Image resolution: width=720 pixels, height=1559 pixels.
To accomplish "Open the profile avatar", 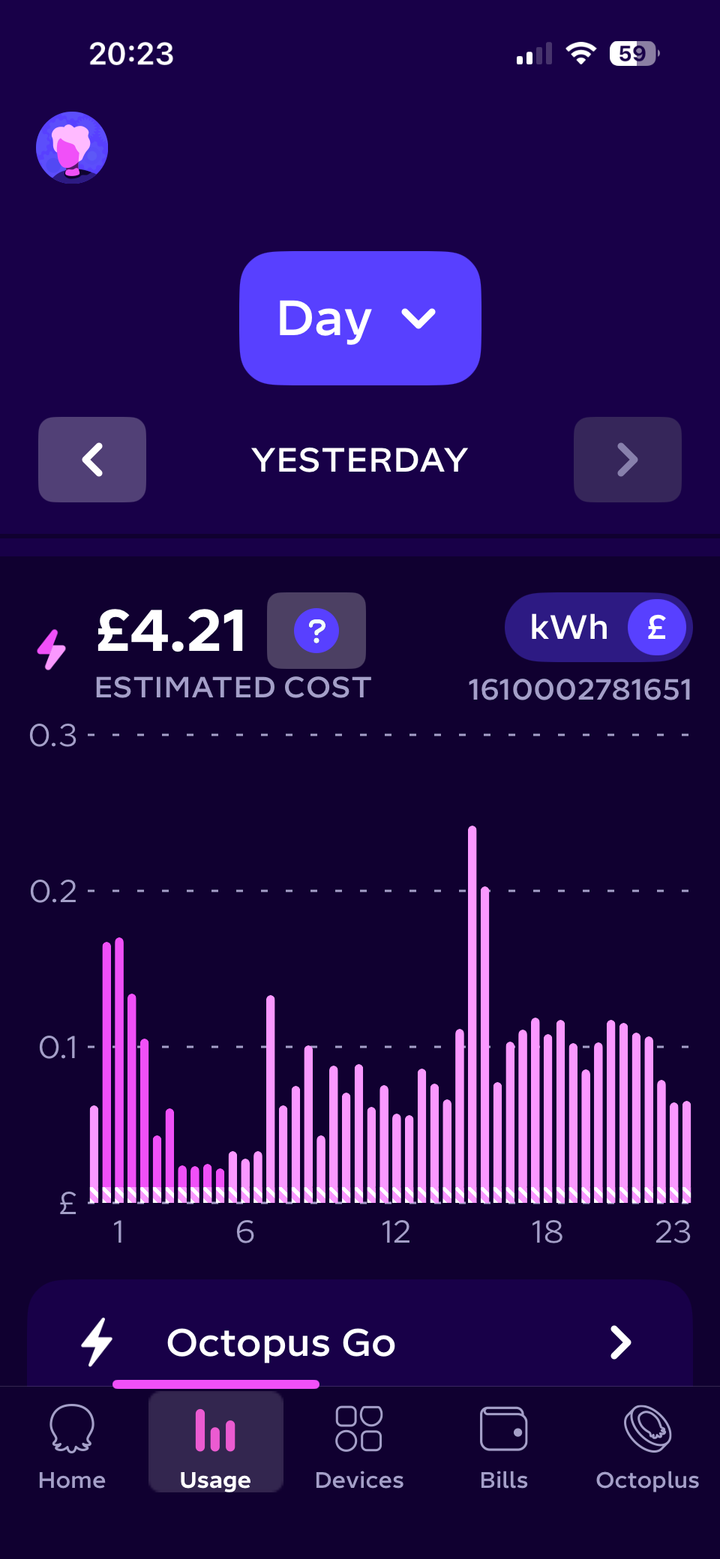I will [x=72, y=148].
